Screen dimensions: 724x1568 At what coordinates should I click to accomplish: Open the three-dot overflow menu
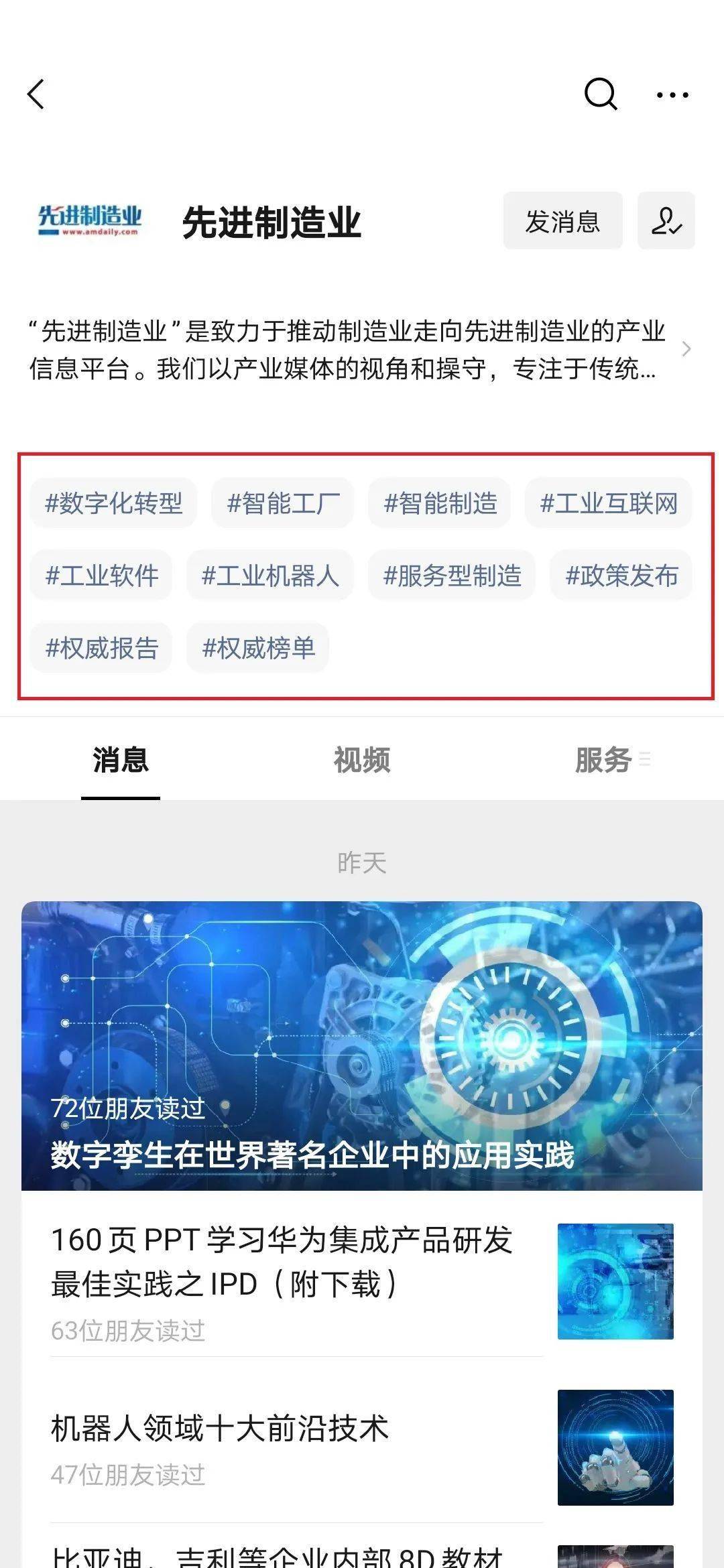[672, 94]
